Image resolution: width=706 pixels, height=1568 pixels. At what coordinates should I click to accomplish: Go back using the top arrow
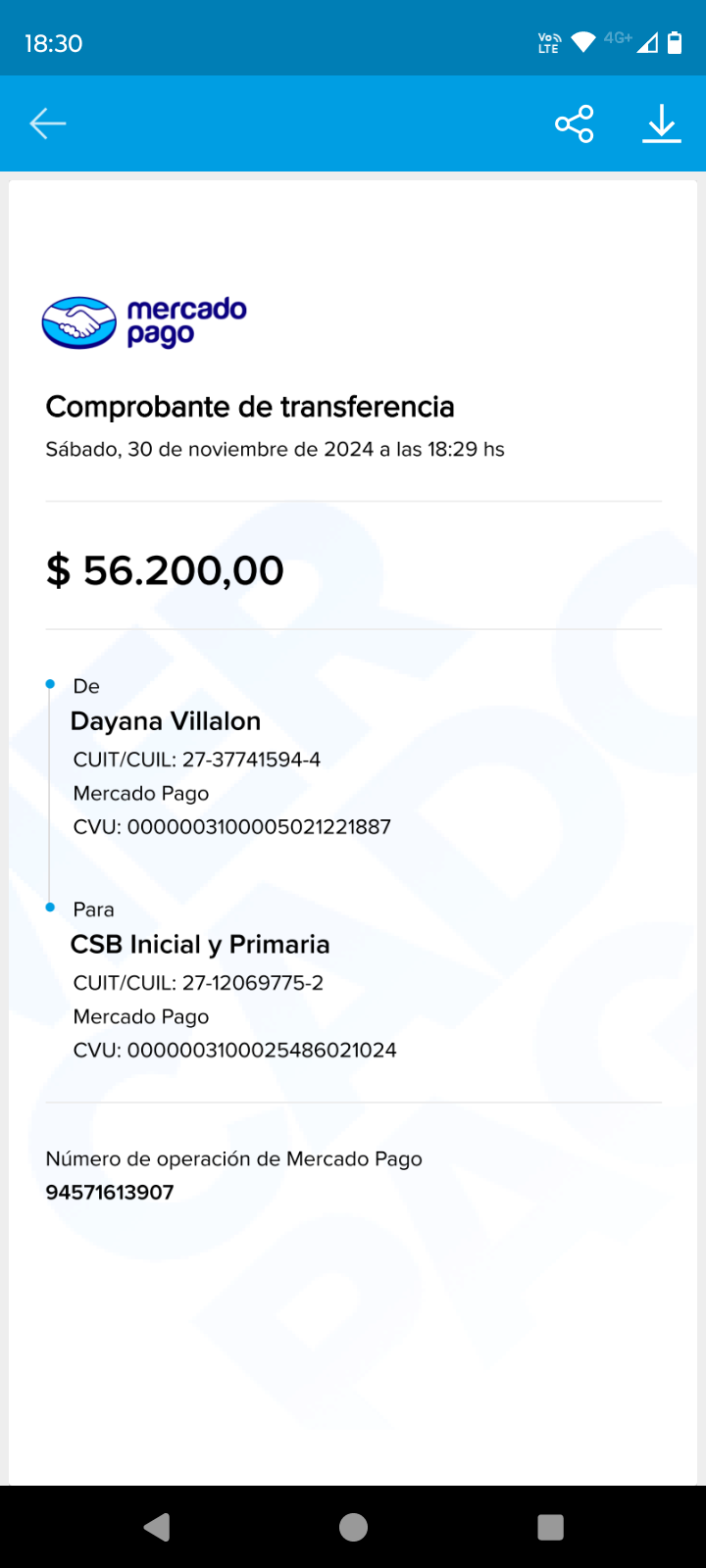(x=47, y=123)
